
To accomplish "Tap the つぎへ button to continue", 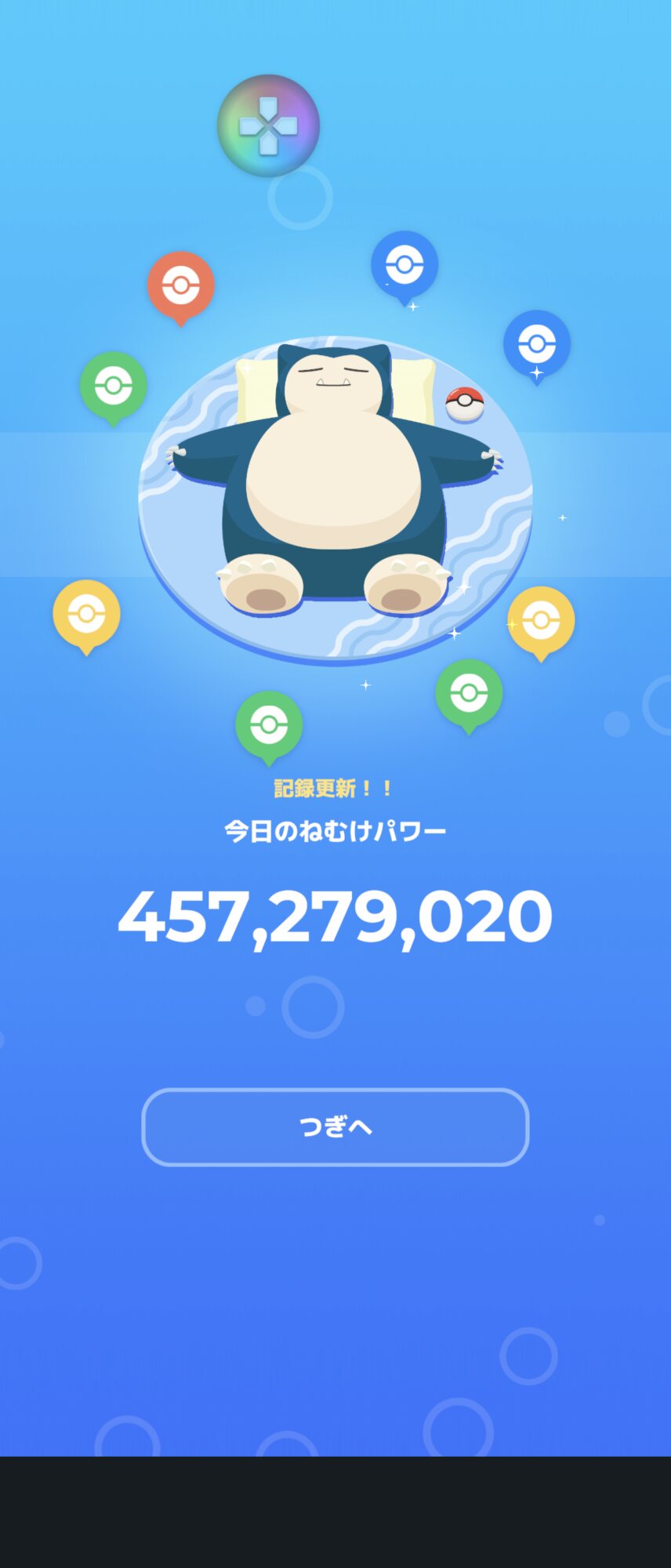I will (x=335, y=1127).
